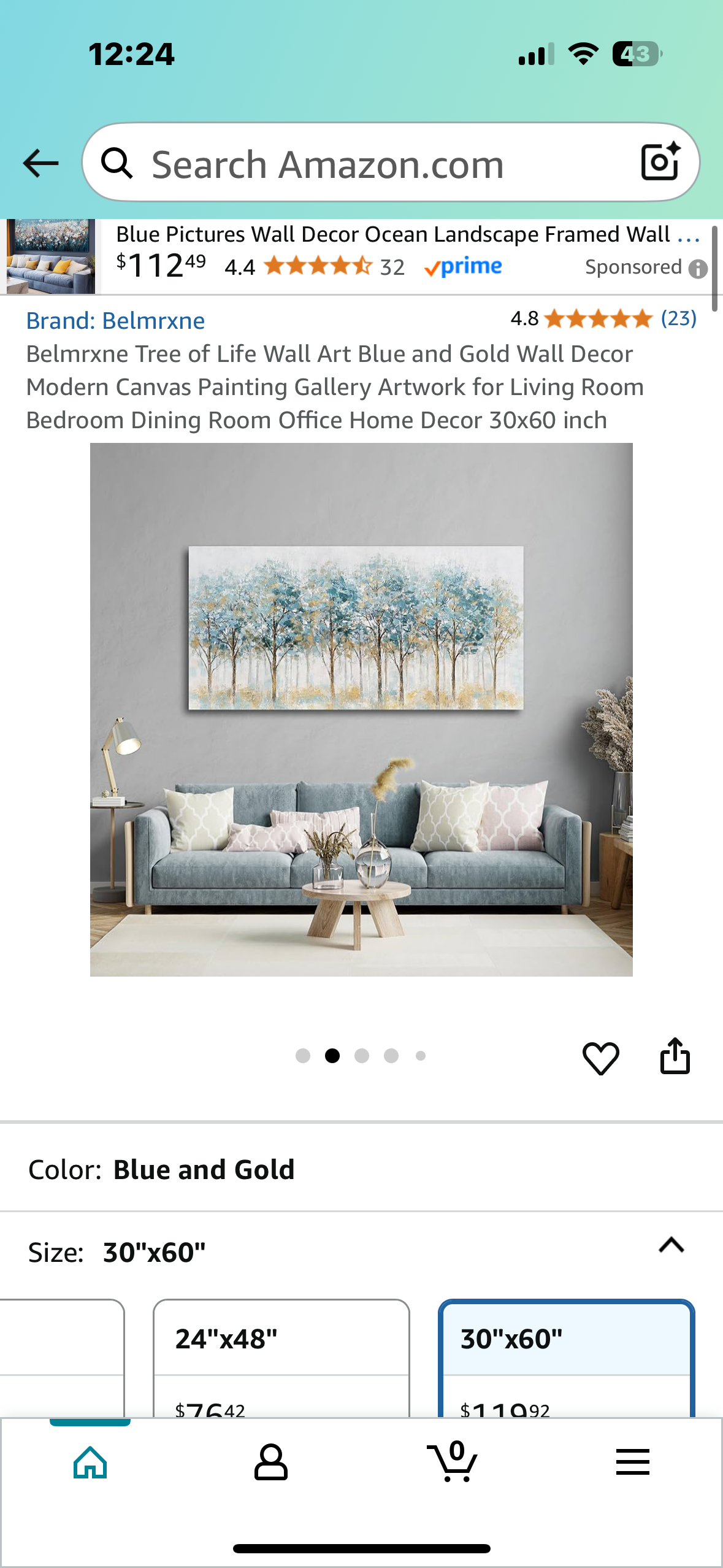The height and width of the screenshot is (1568, 723).
Task: Go back with the arrow icon
Action: point(40,163)
